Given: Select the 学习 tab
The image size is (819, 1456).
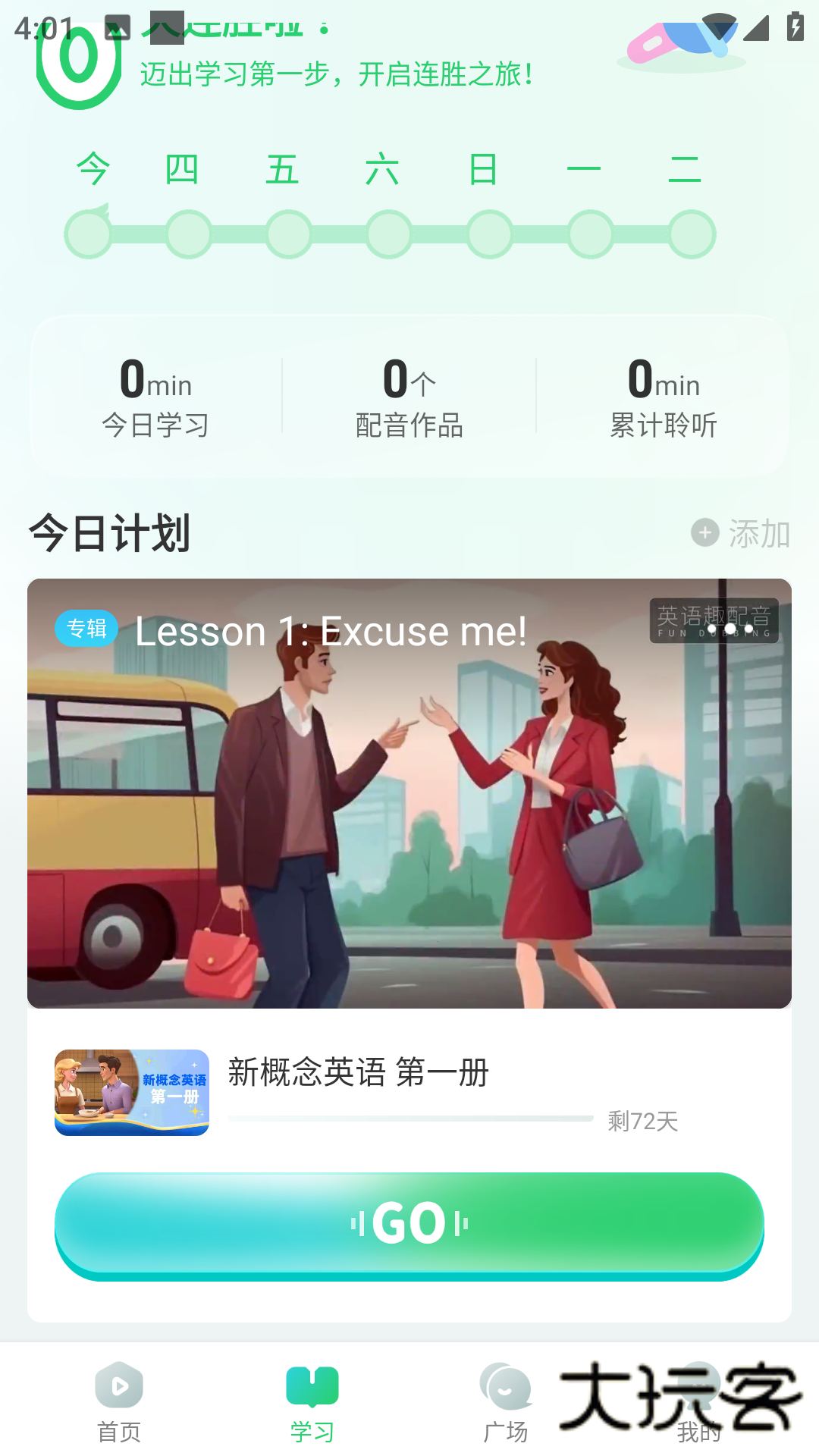Looking at the screenshot, I should tap(312, 1401).
